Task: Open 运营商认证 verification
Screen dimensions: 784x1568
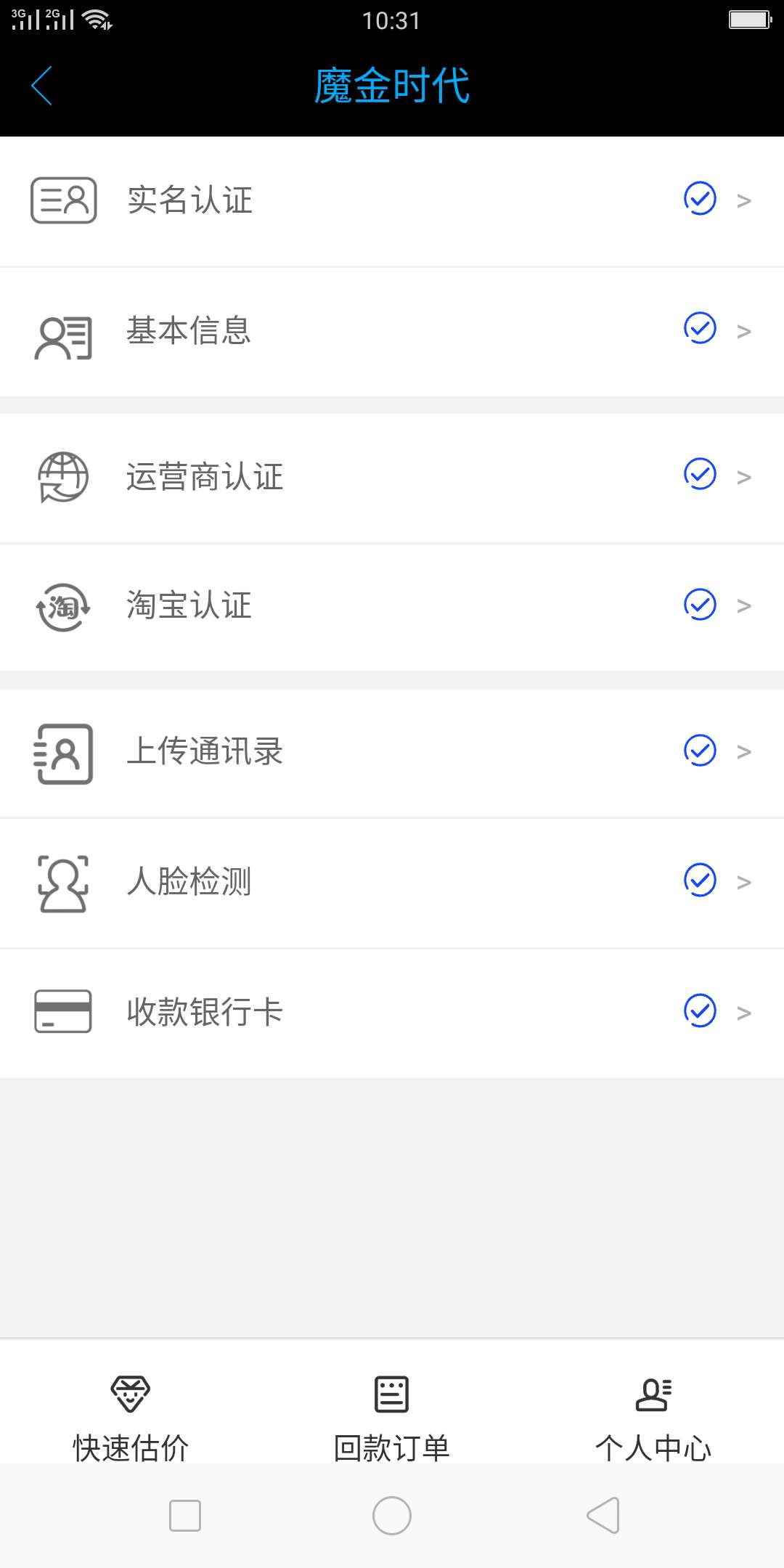Action: pos(392,478)
